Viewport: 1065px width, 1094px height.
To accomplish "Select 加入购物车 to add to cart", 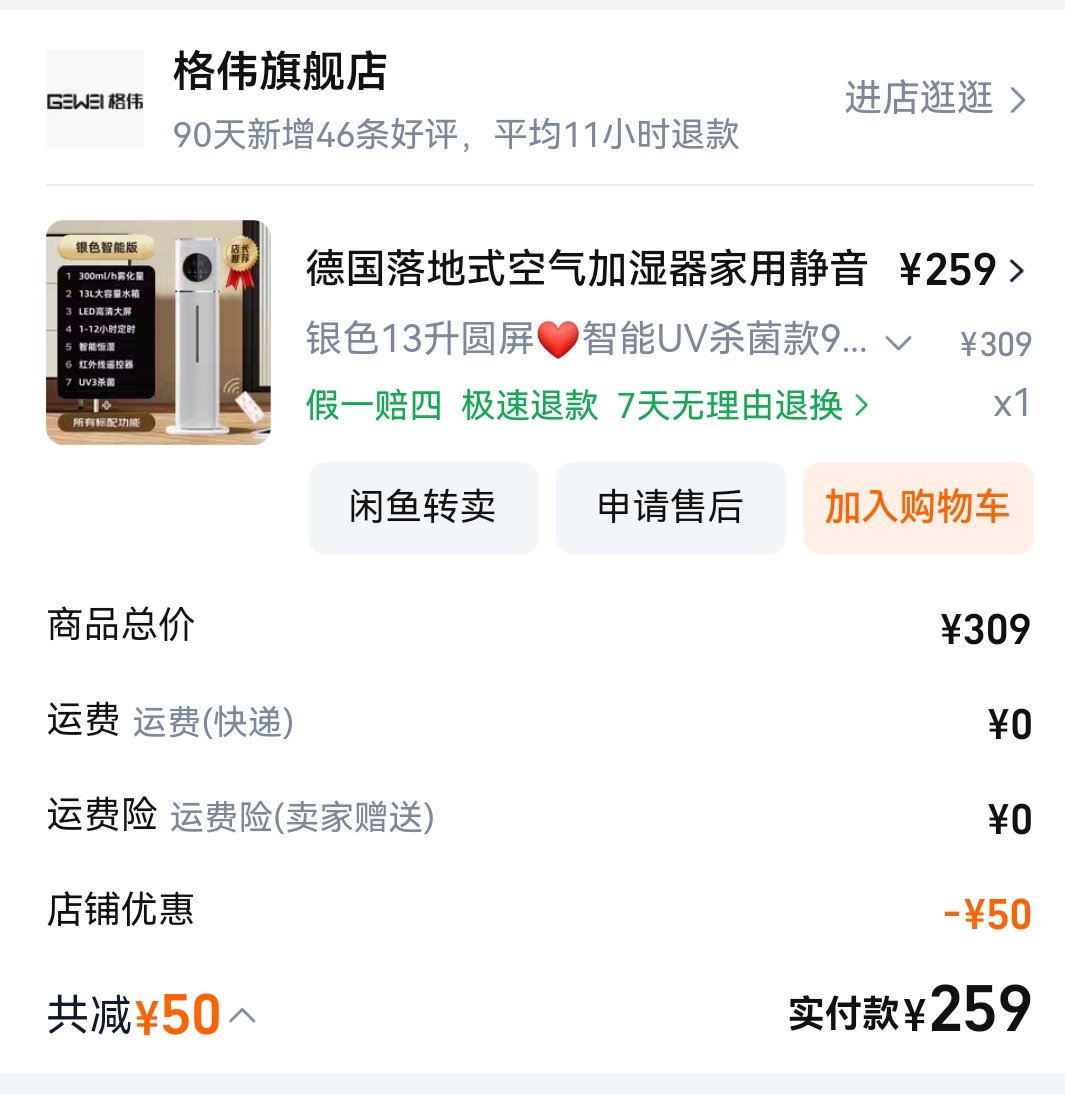I will coord(917,507).
